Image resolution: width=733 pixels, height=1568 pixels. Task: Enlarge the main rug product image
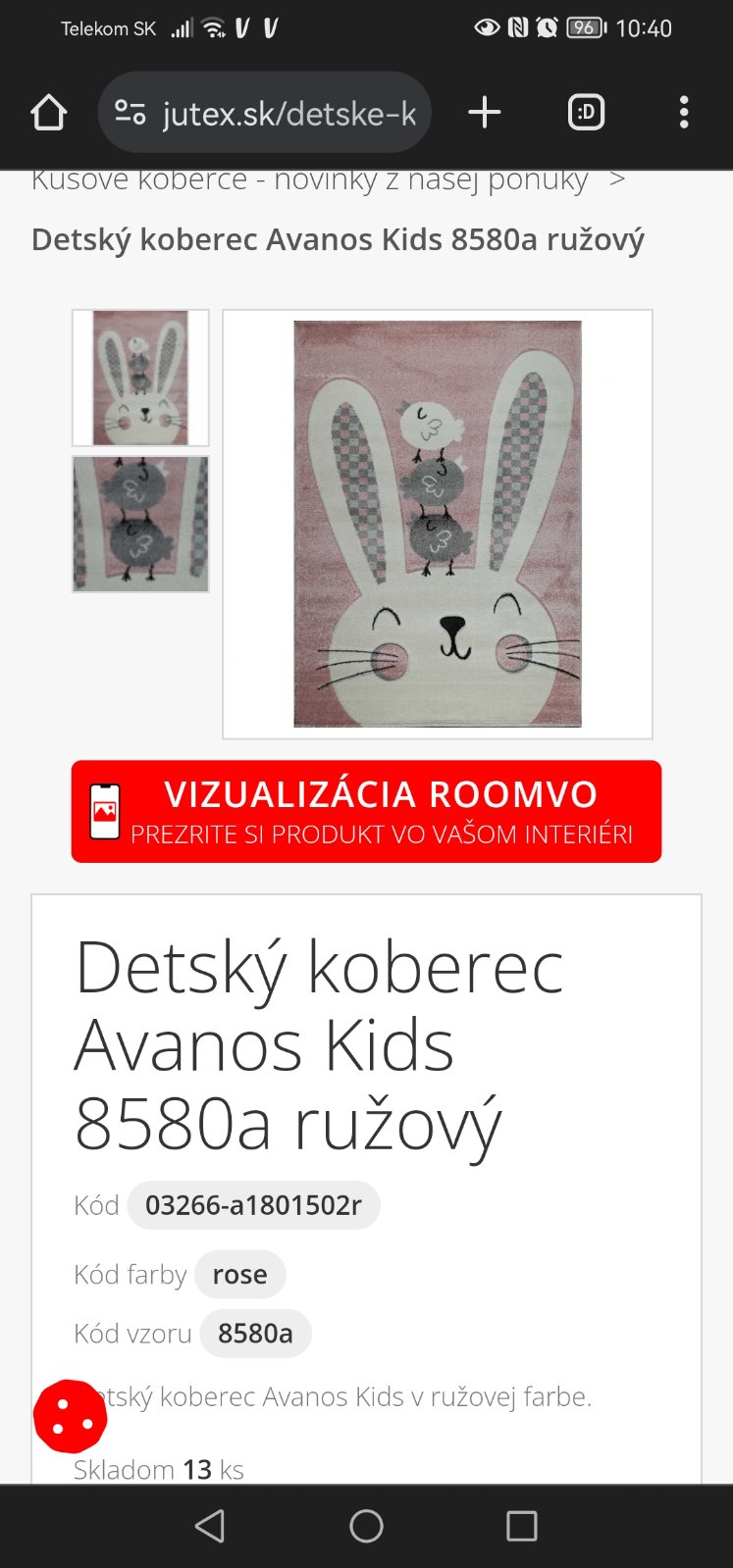point(438,524)
